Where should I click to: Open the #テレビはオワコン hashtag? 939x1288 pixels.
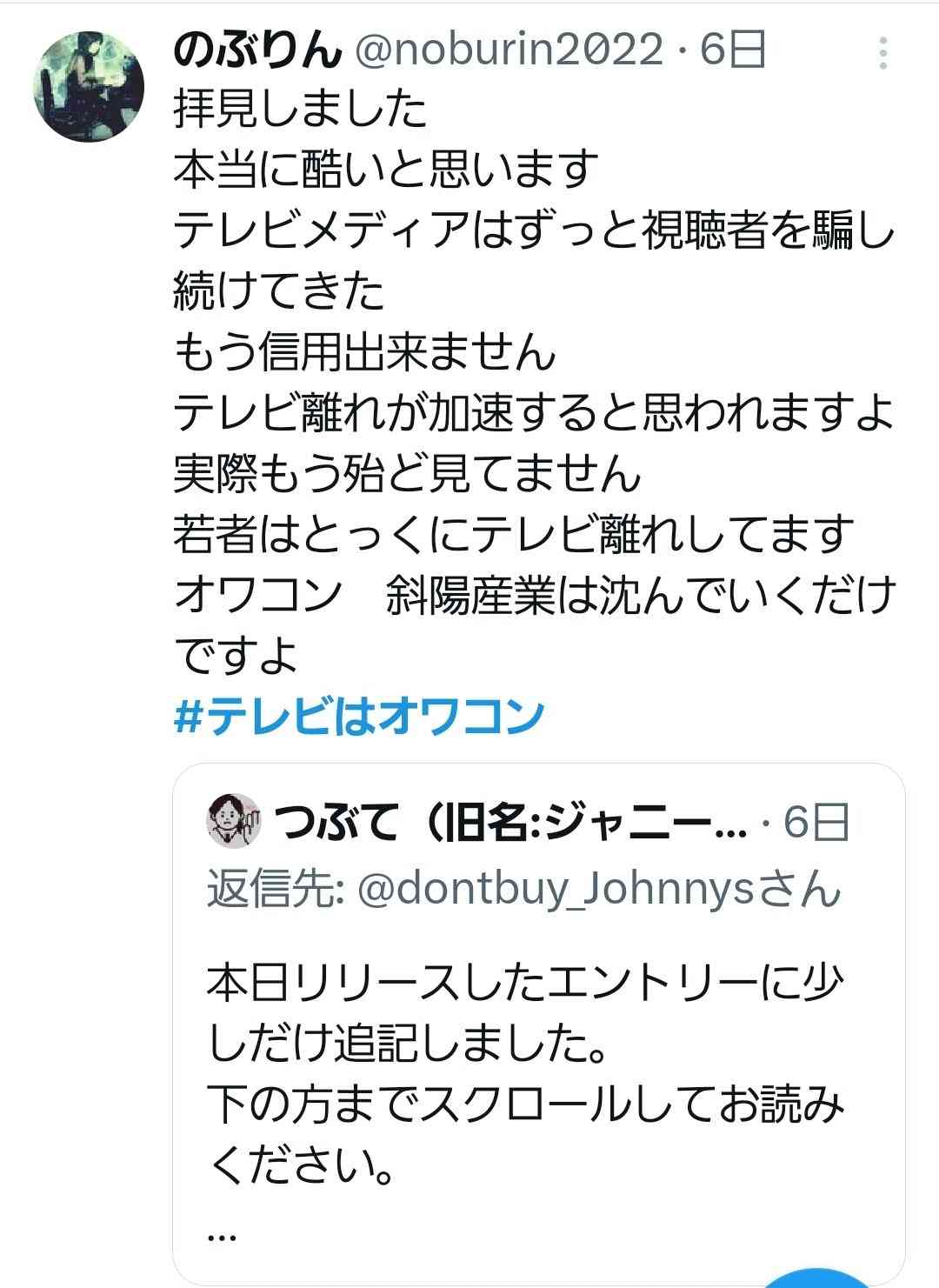pyautogui.click(x=359, y=716)
